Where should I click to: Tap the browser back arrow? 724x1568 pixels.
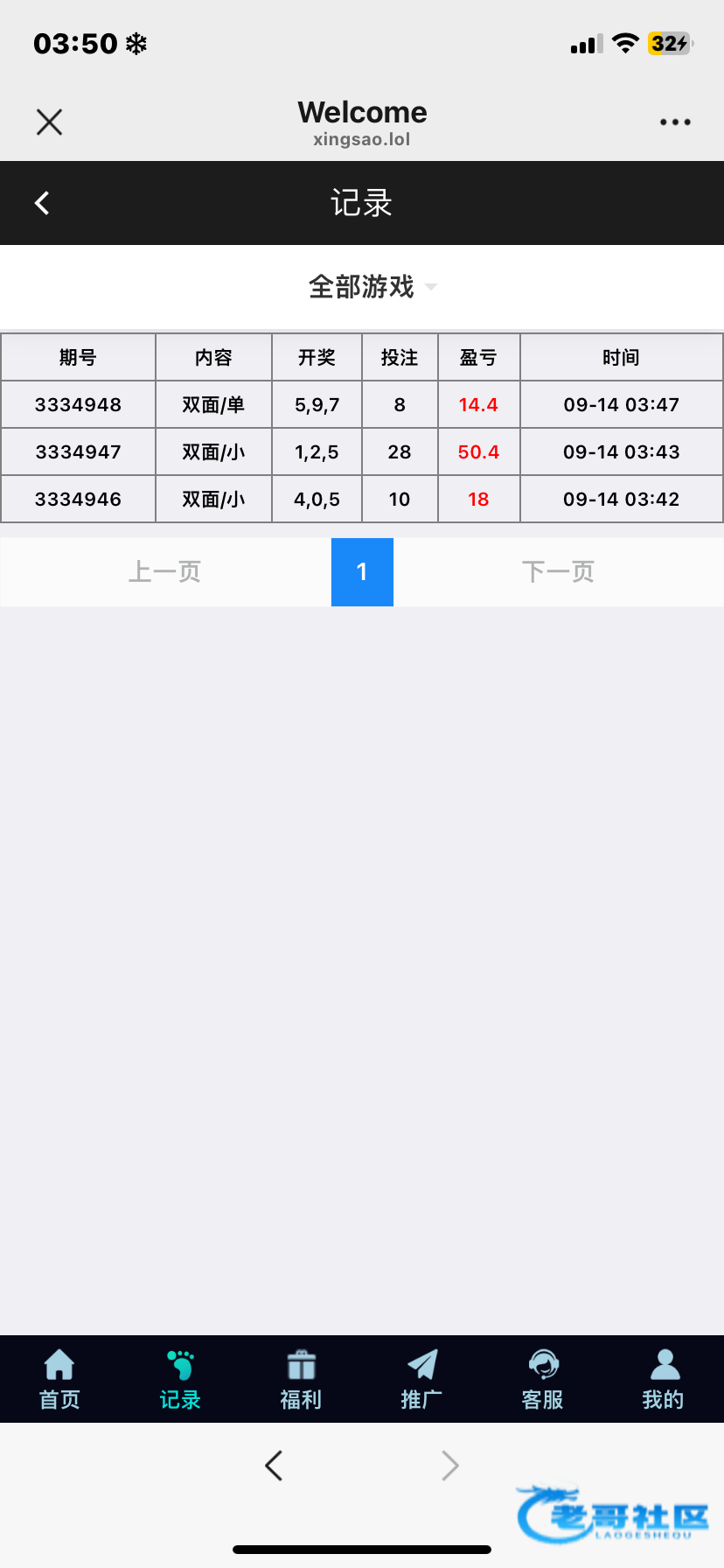[274, 1465]
